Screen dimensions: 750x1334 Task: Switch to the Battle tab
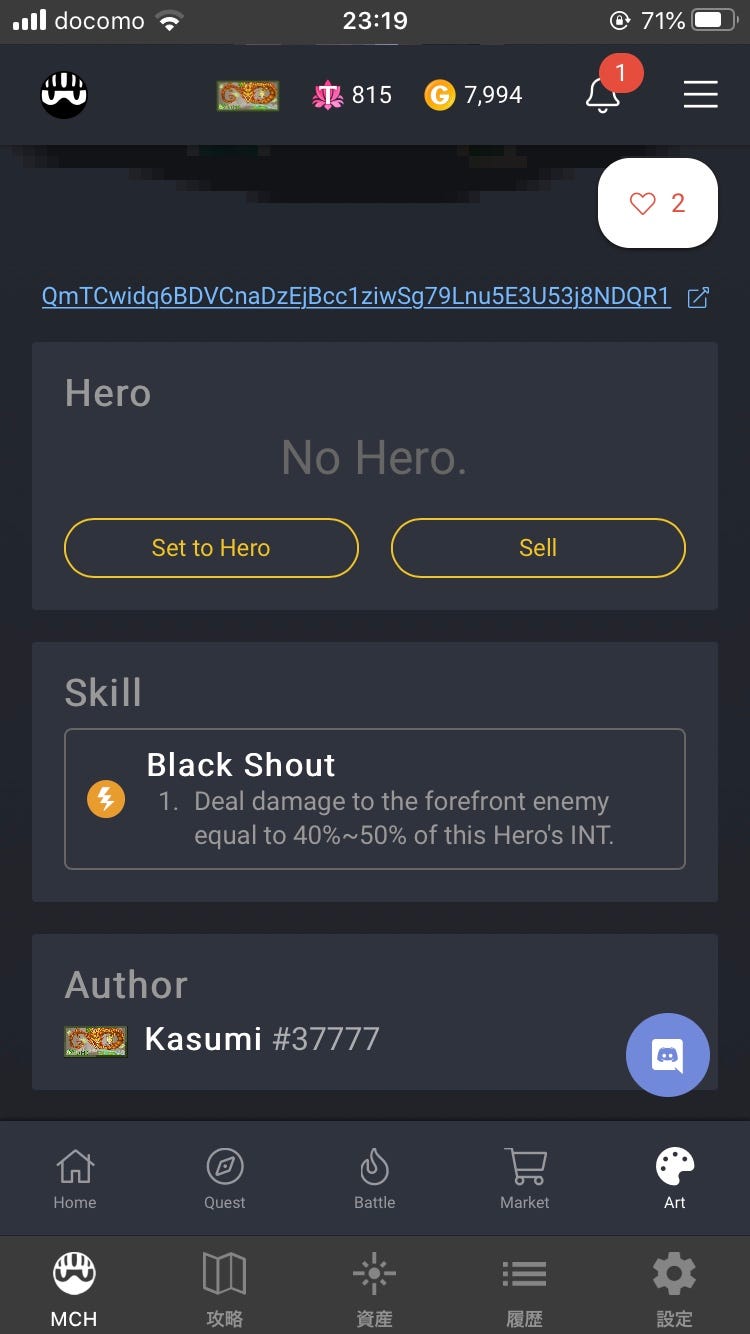point(375,1178)
